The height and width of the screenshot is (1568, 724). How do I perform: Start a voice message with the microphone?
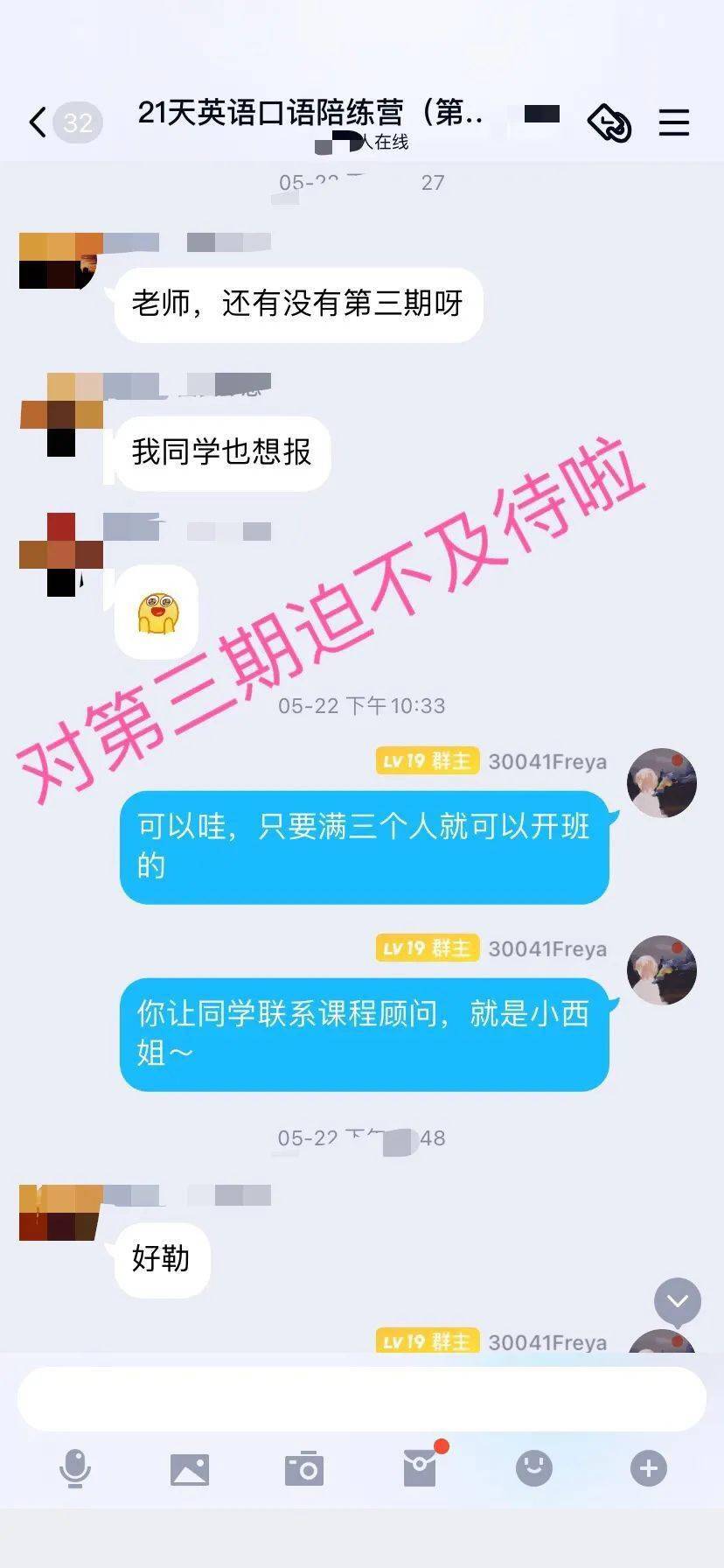tap(75, 1467)
